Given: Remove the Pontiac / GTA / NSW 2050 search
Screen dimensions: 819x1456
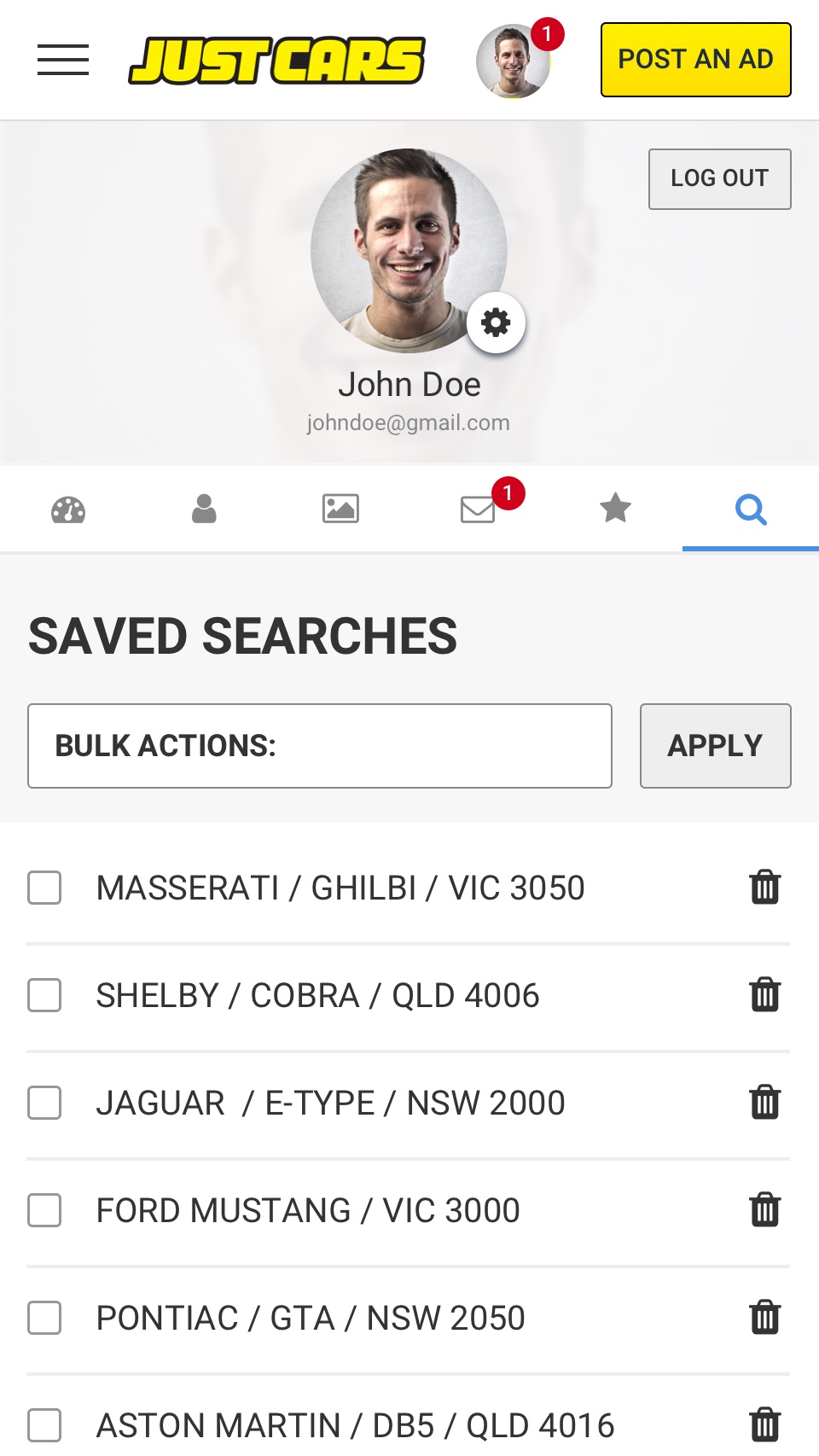Looking at the screenshot, I should (765, 1317).
